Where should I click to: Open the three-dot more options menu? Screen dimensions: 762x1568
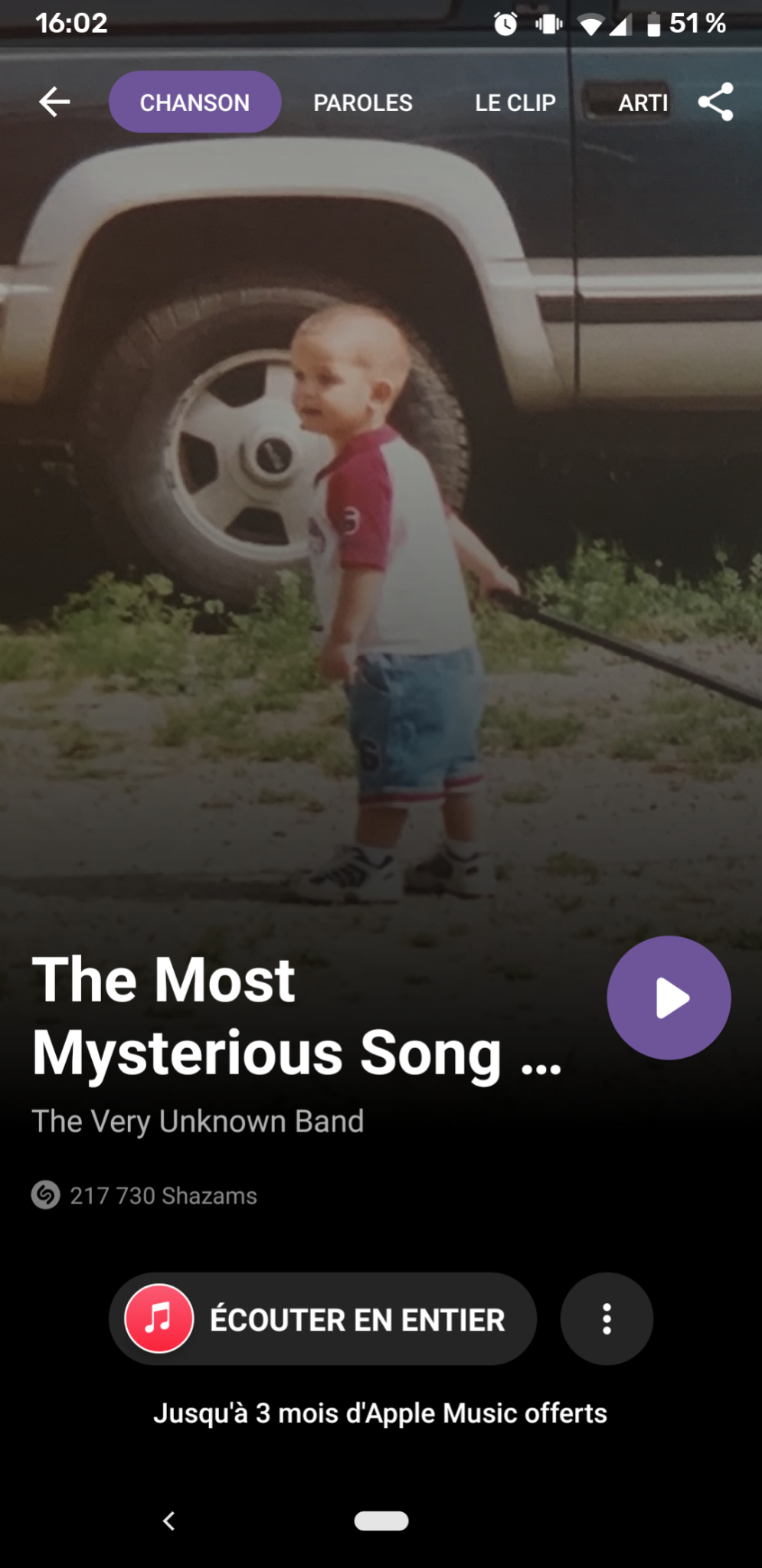607,1319
